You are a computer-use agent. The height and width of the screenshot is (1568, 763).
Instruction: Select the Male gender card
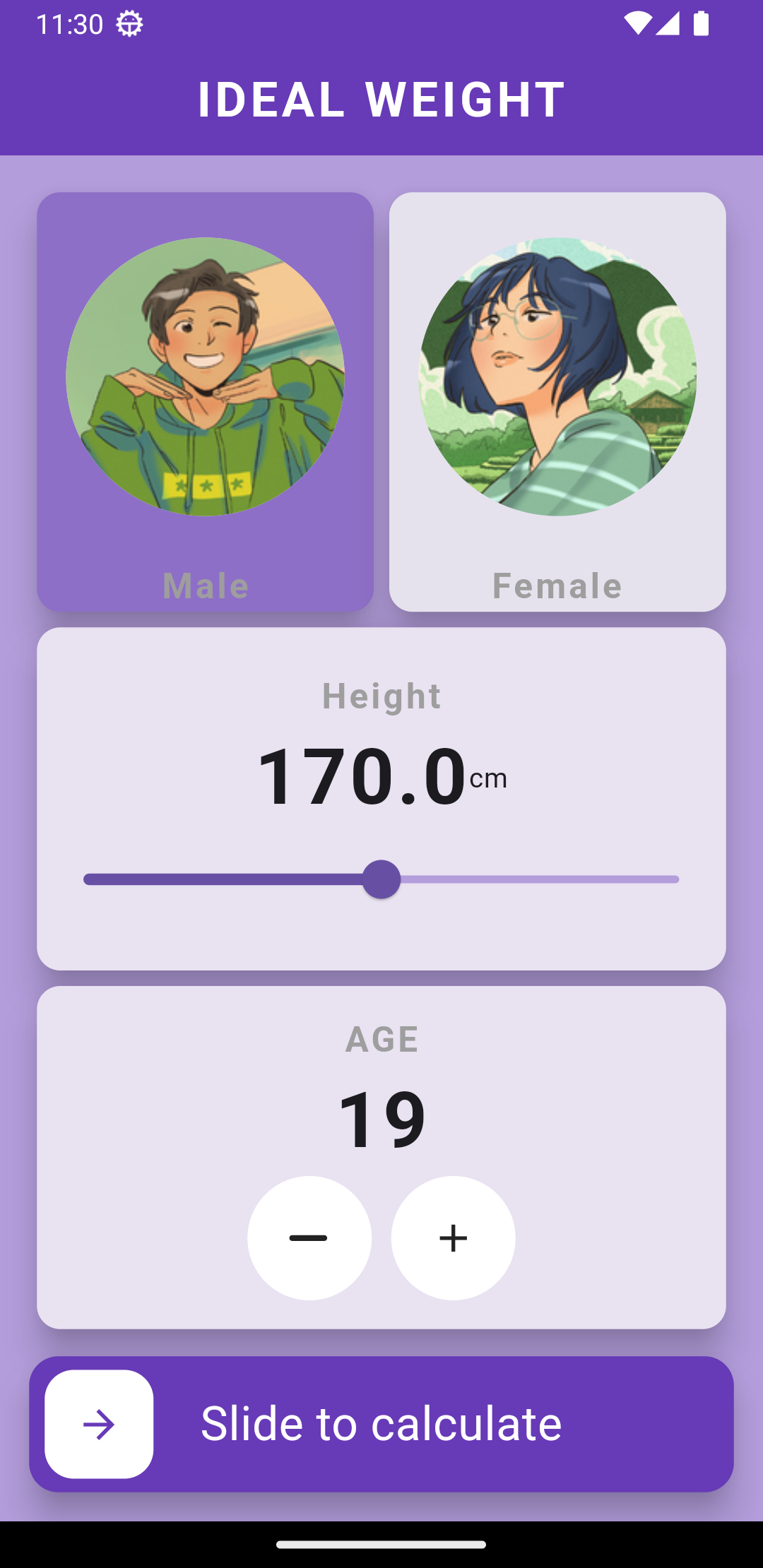[205, 402]
